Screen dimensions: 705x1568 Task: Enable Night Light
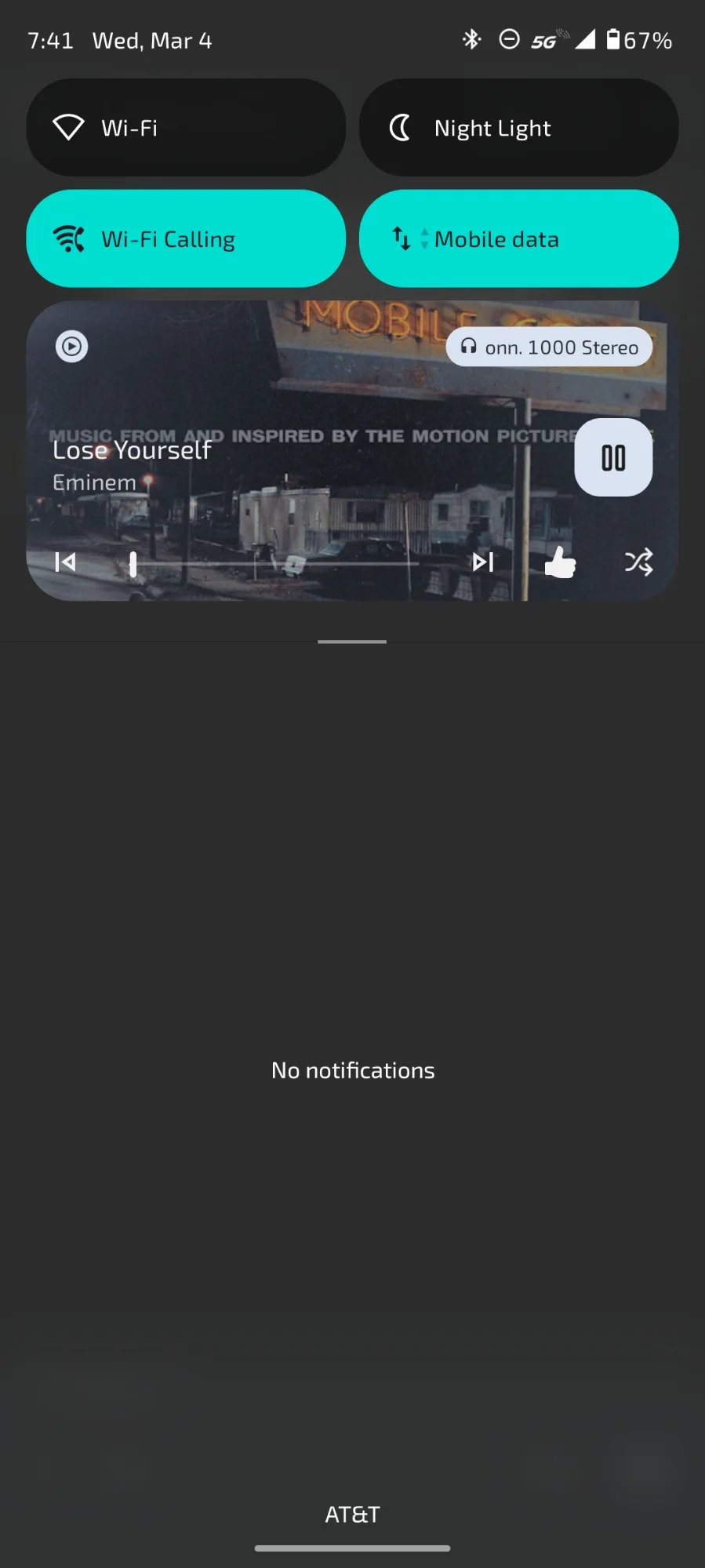pyautogui.click(x=518, y=127)
